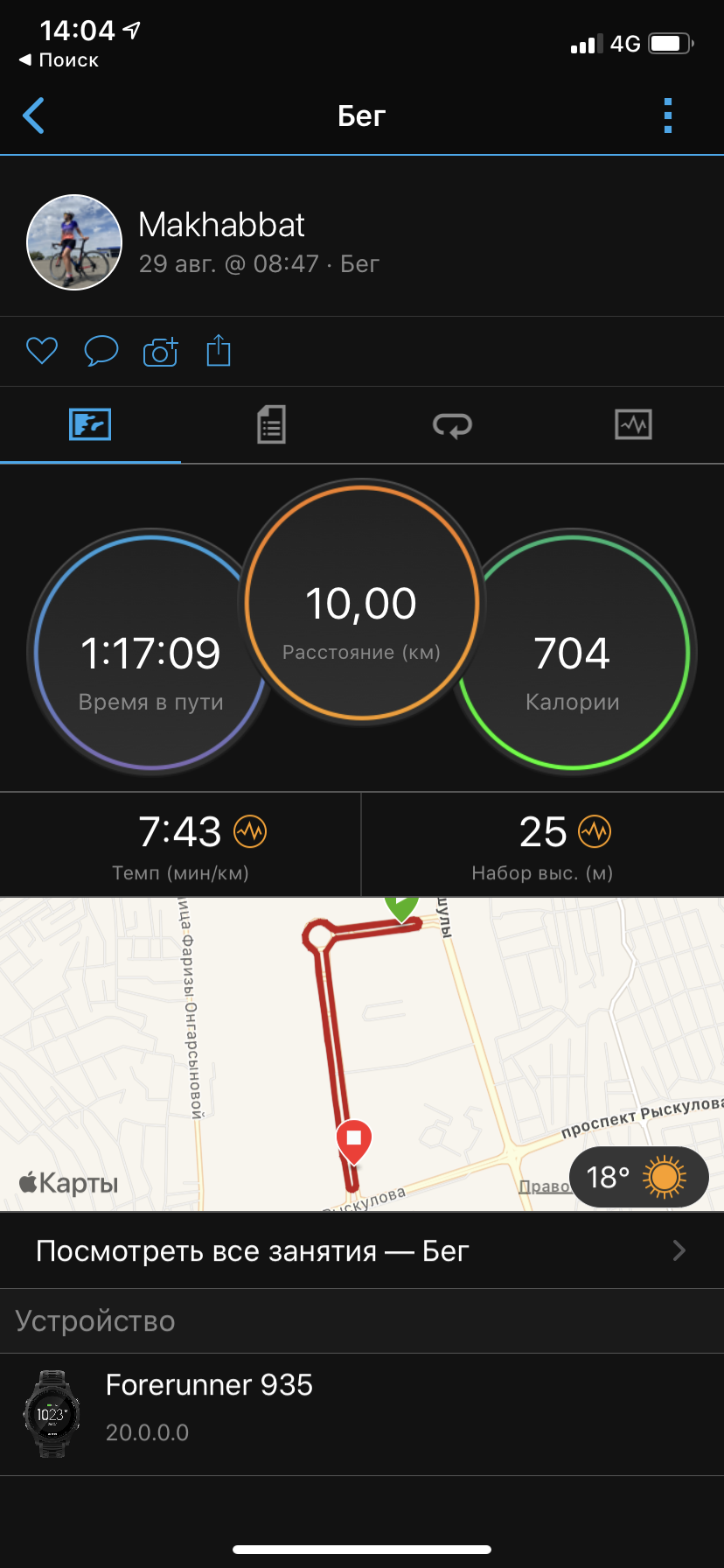
Task: Open Посмотреть все занятия — Бег
Action: [362, 1251]
